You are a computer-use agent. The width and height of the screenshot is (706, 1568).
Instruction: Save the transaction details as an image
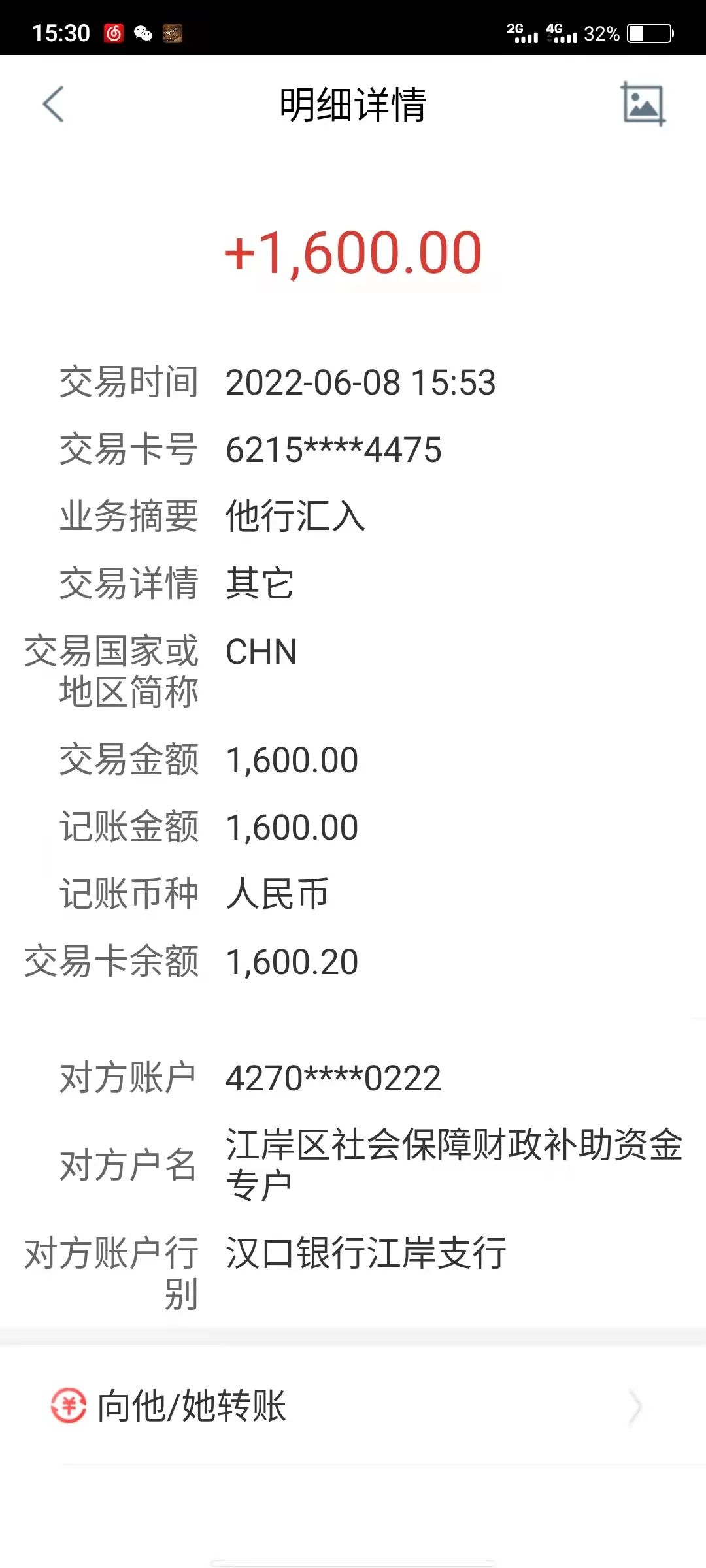coord(643,105)
